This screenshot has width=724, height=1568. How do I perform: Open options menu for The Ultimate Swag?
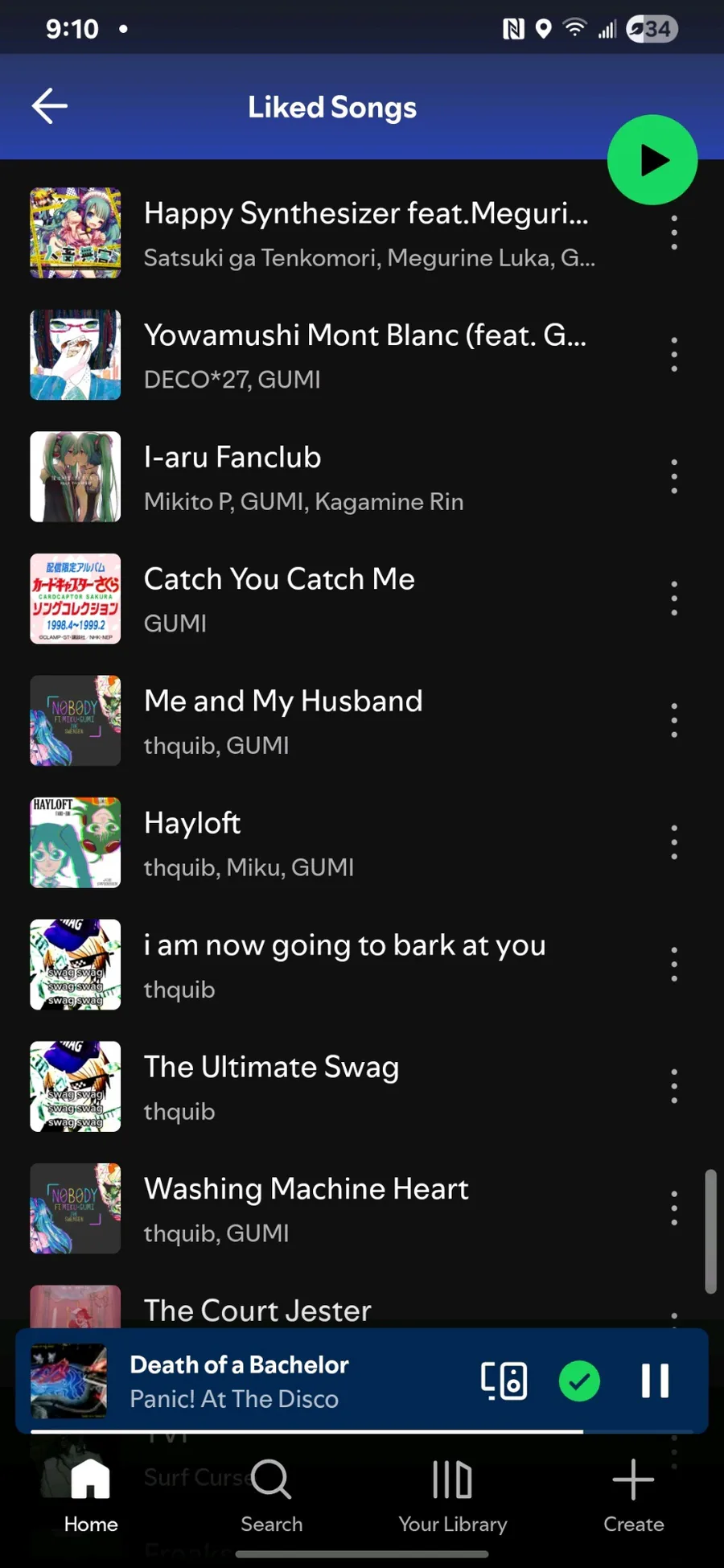click(x=674, y=1087)
